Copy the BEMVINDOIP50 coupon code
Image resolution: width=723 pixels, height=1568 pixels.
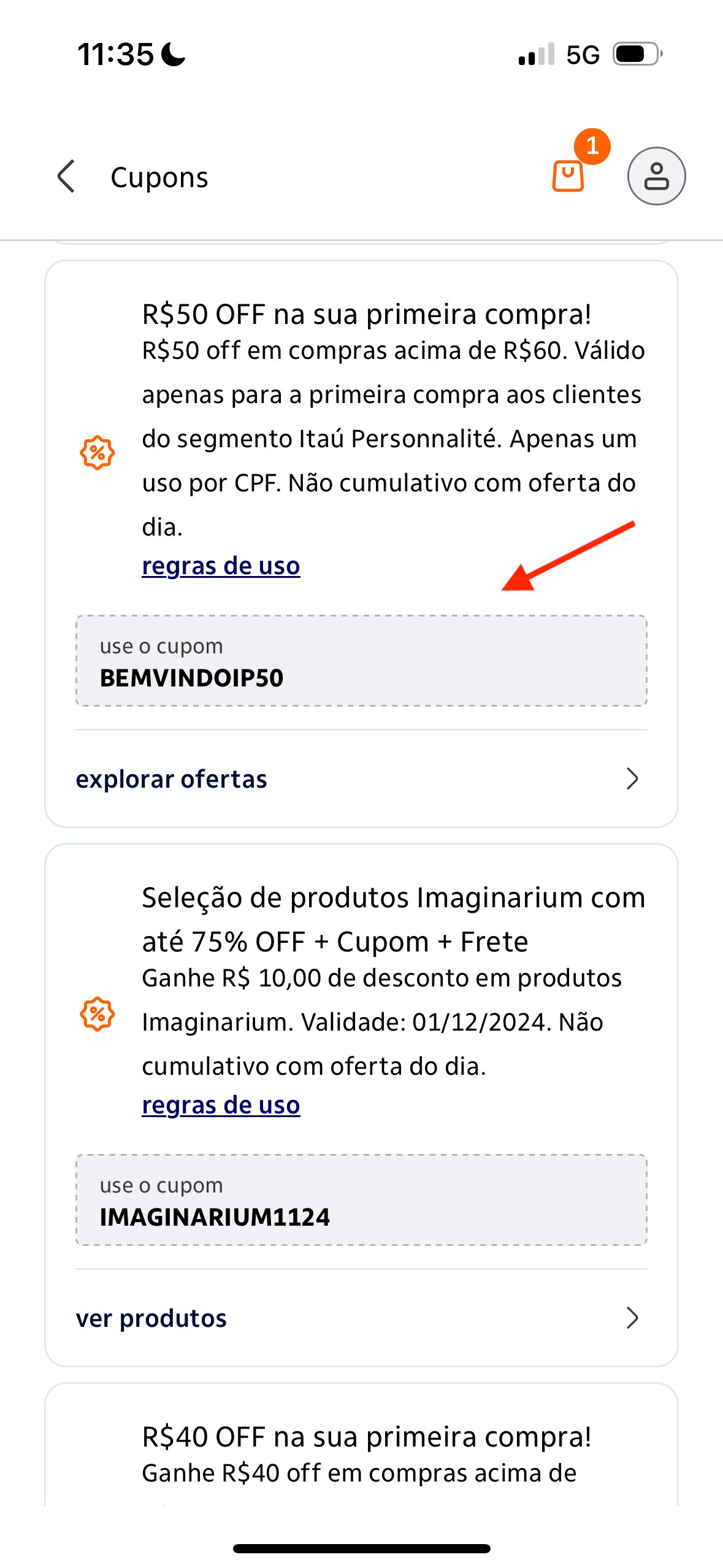(361, 661)
